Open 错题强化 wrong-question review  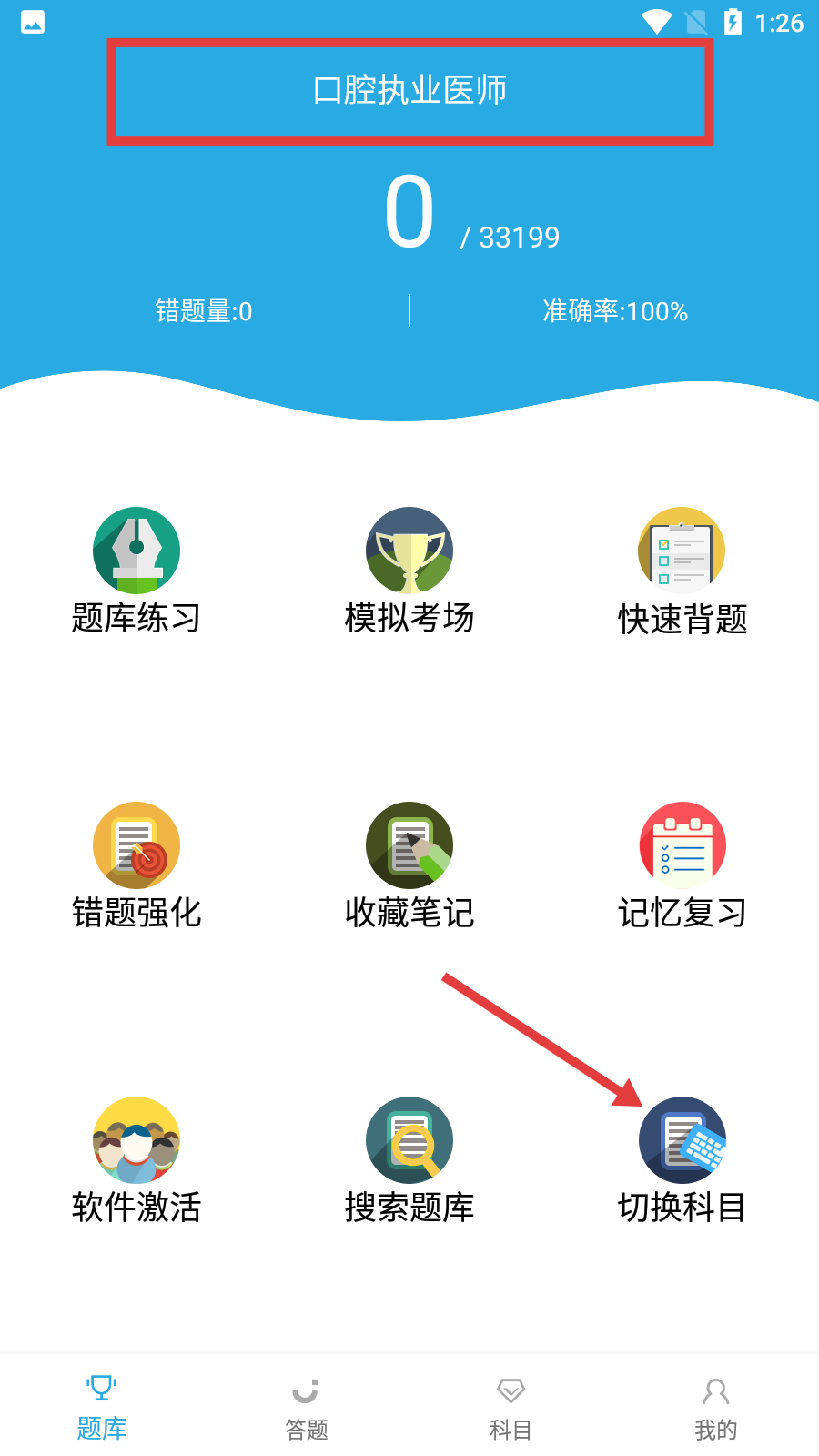tap(136, 865)
